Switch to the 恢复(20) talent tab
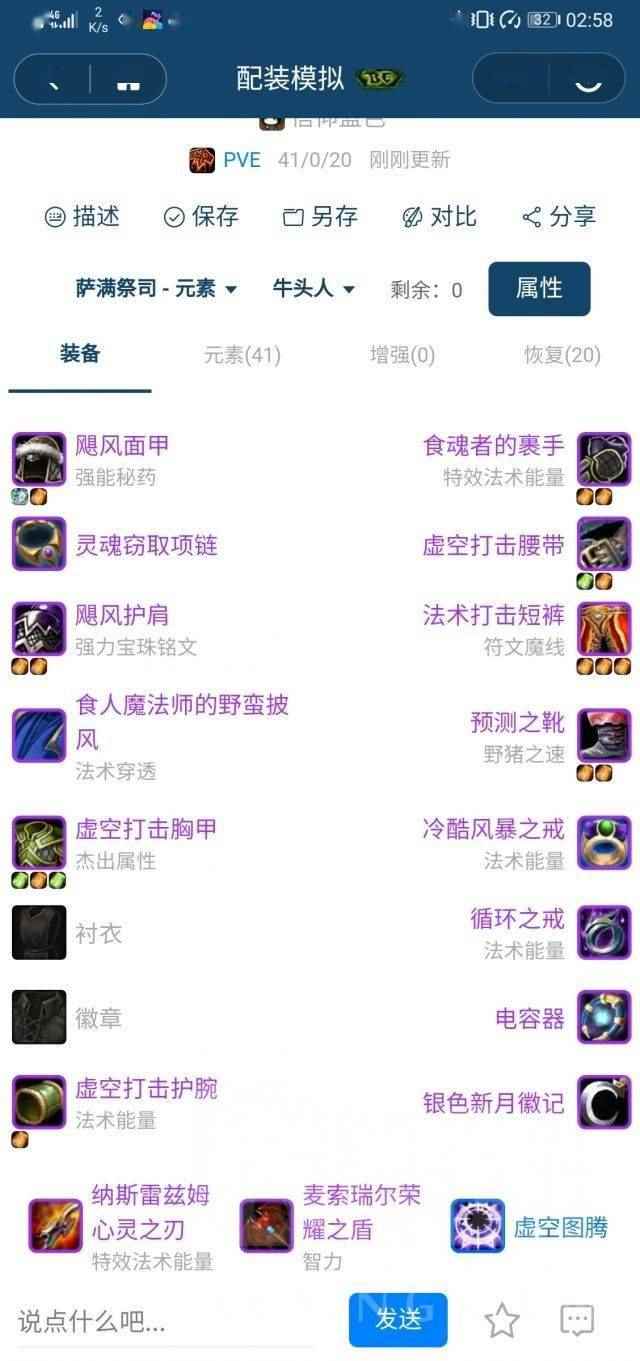This screenshot has height=1361, width=640. [562, 354]
